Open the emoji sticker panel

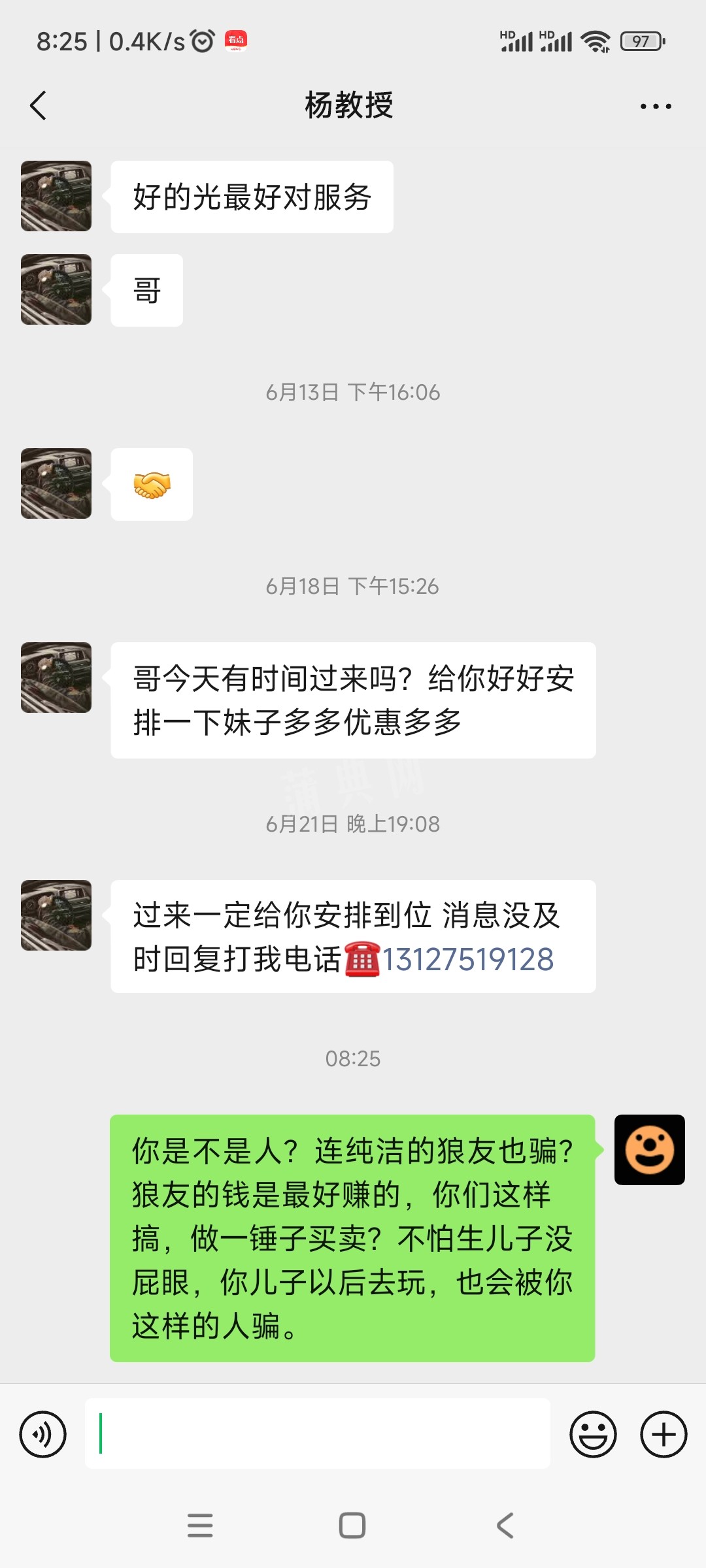pyautogui.click(x=593, y=1434)
